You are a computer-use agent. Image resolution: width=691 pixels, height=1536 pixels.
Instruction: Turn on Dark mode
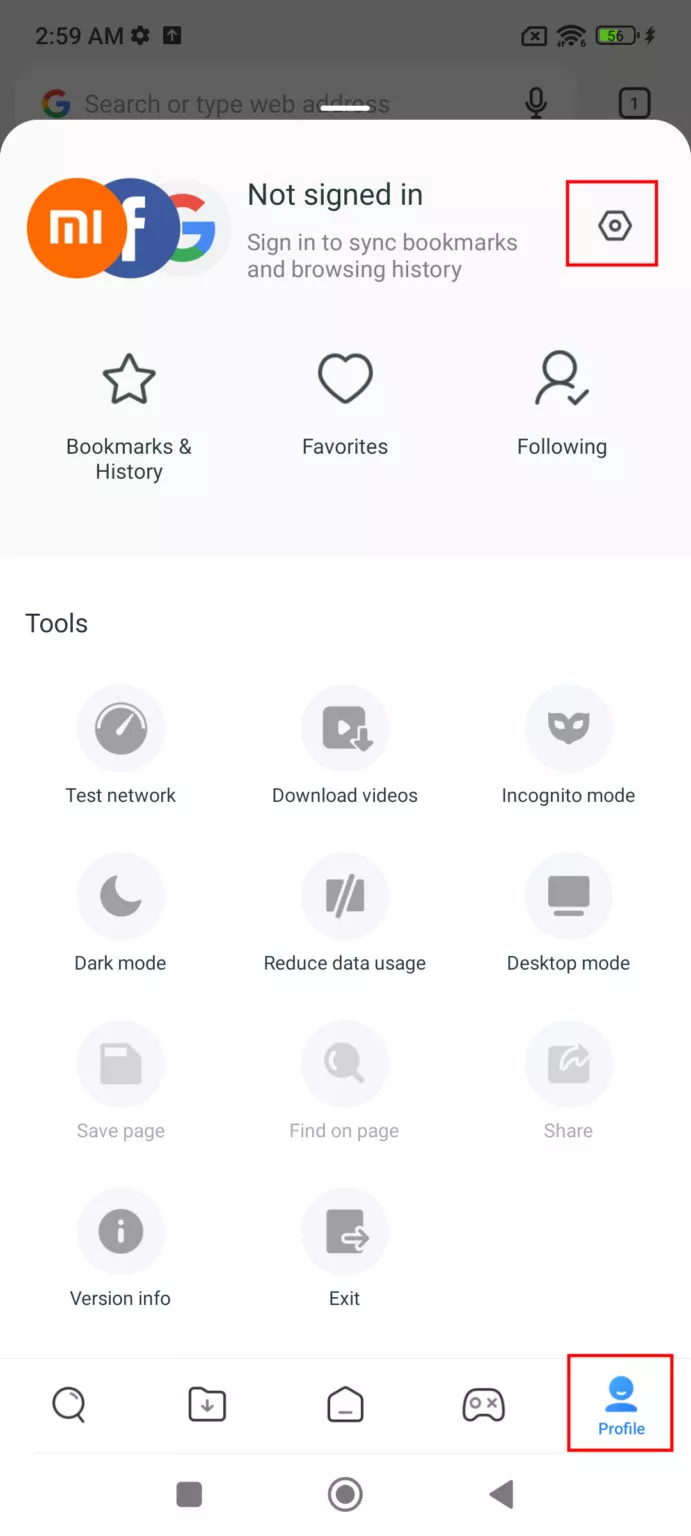(x=121, y=914)
